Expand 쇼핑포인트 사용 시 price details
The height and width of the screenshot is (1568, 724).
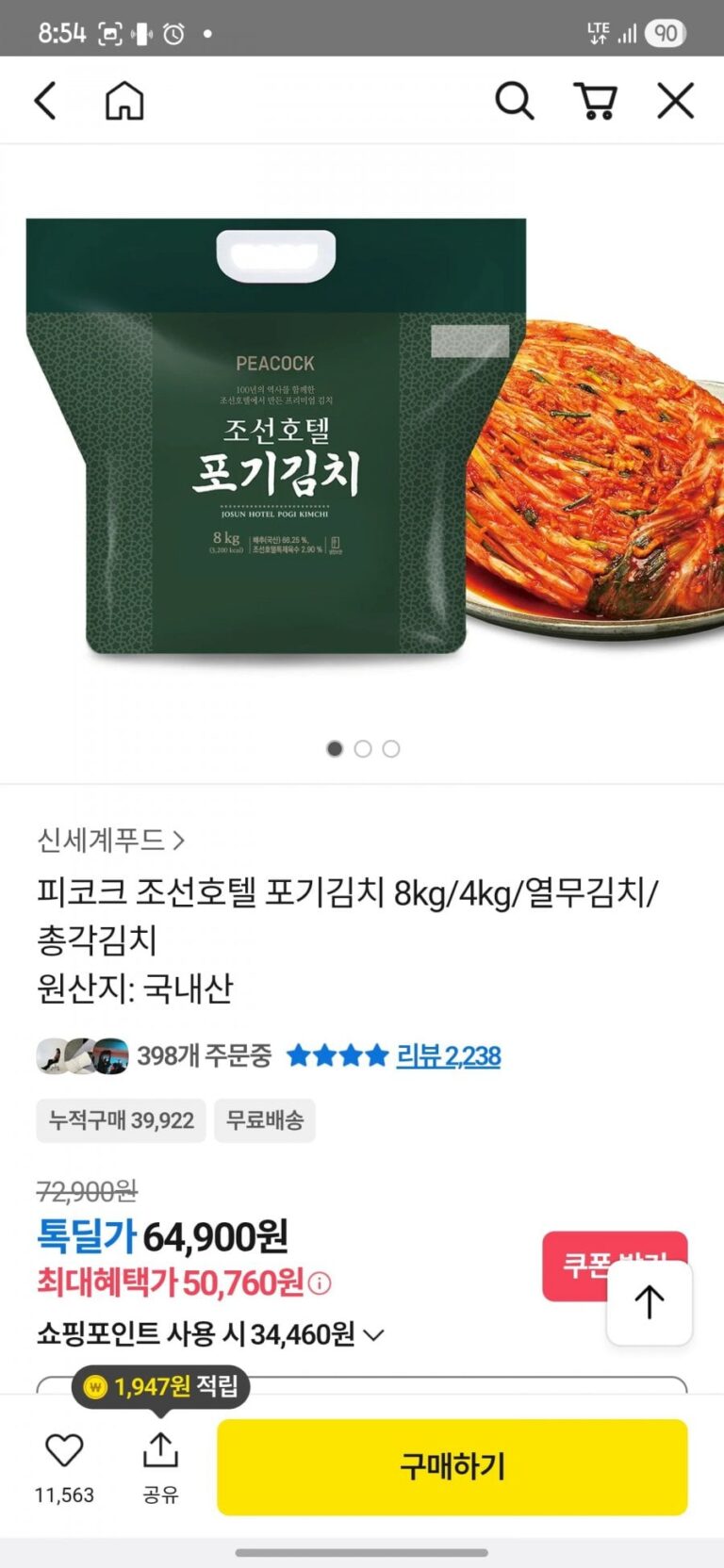[x=373, y=1335]
